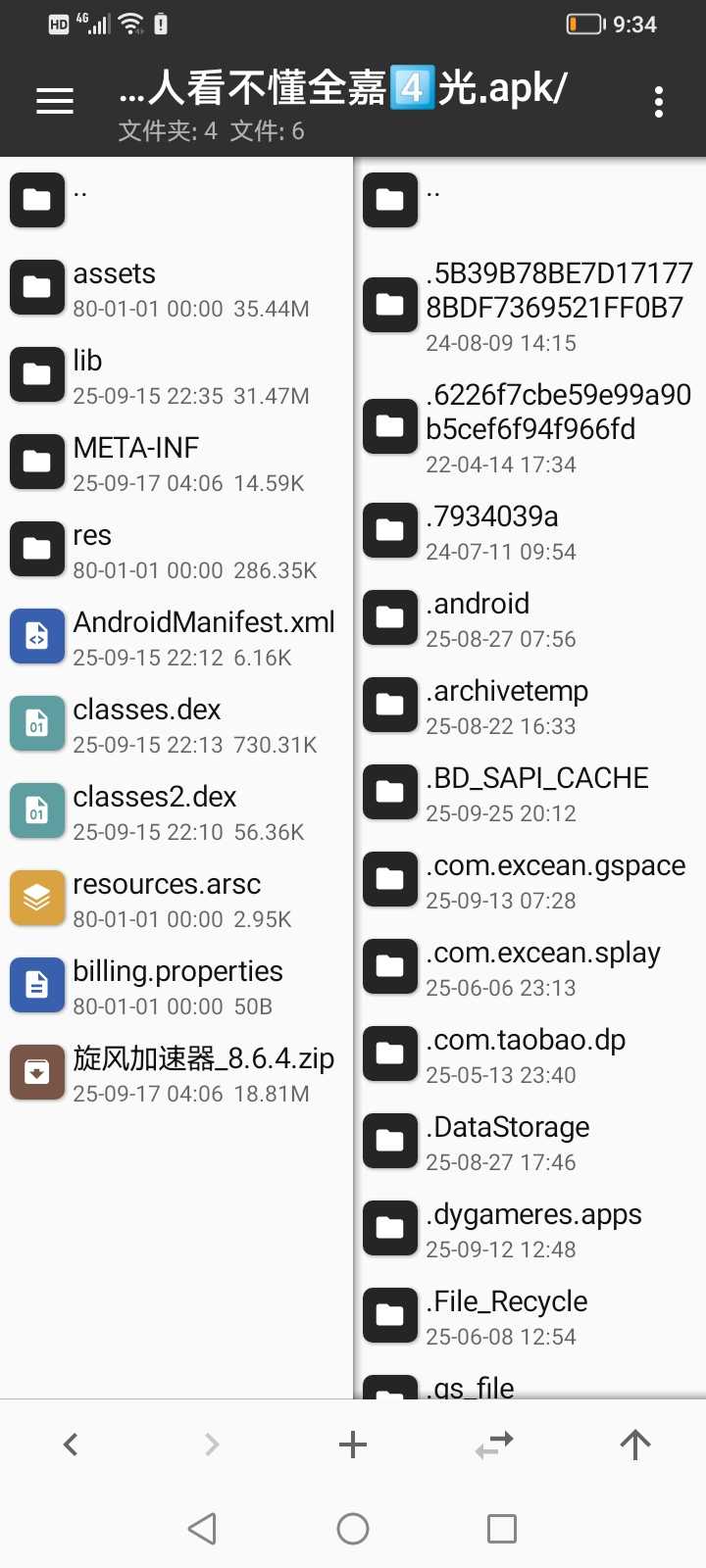This screenshot has width=706, height=1568.
Task: Open the .BD_SAPI_CACHE folder
Action: [529, 794]
